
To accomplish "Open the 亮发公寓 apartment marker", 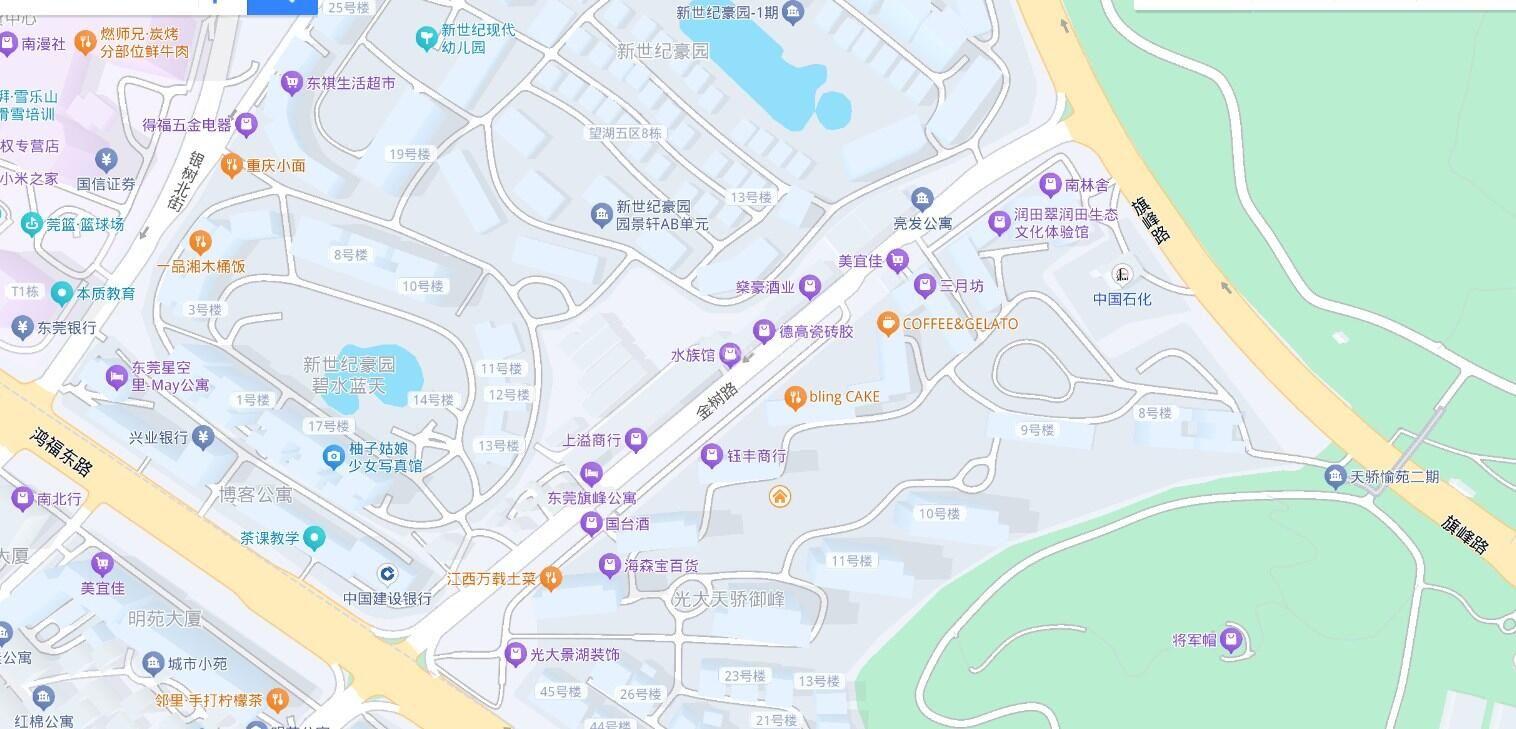I will (922, 199).
